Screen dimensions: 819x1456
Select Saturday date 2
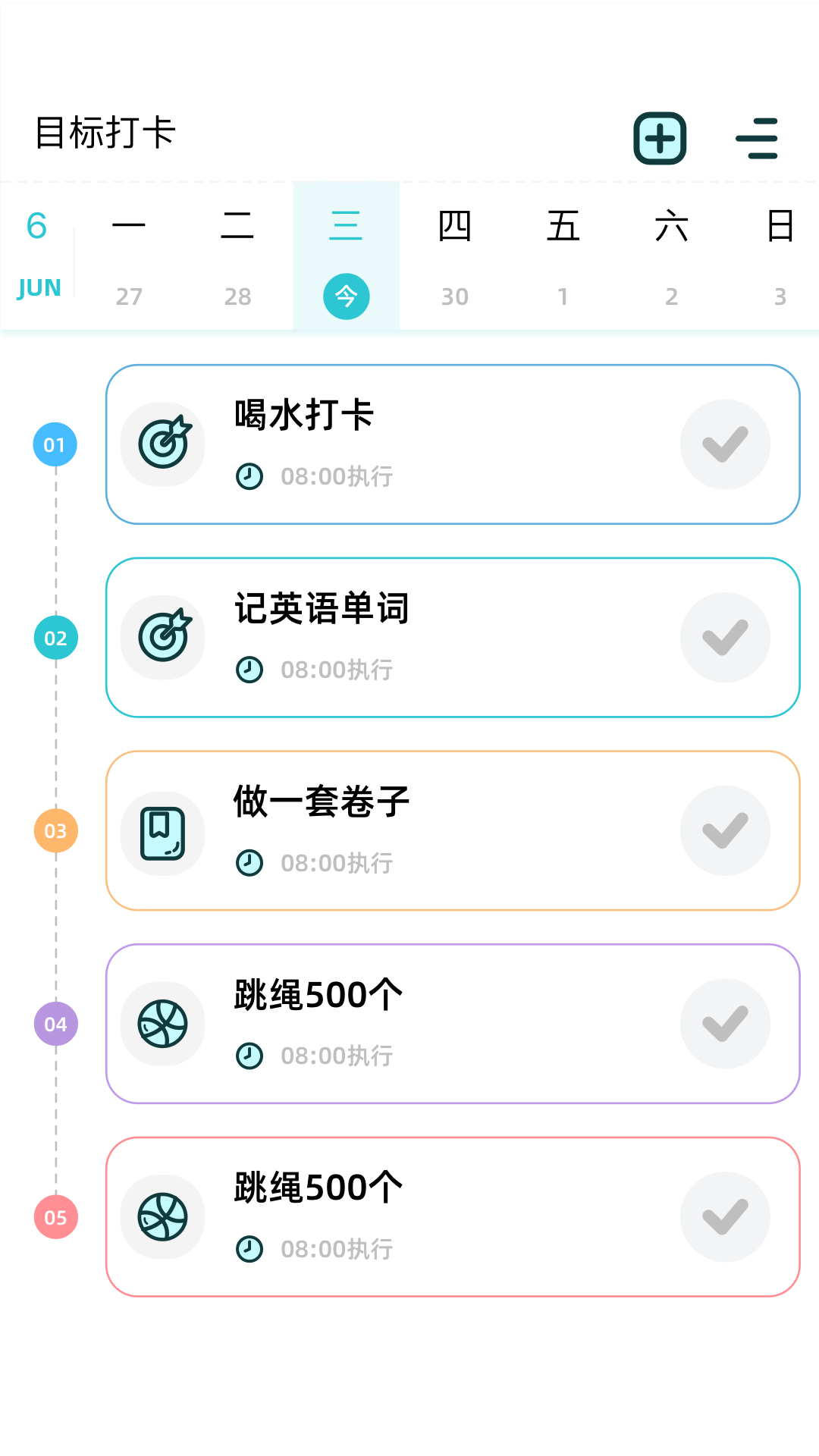click(672, 296)
